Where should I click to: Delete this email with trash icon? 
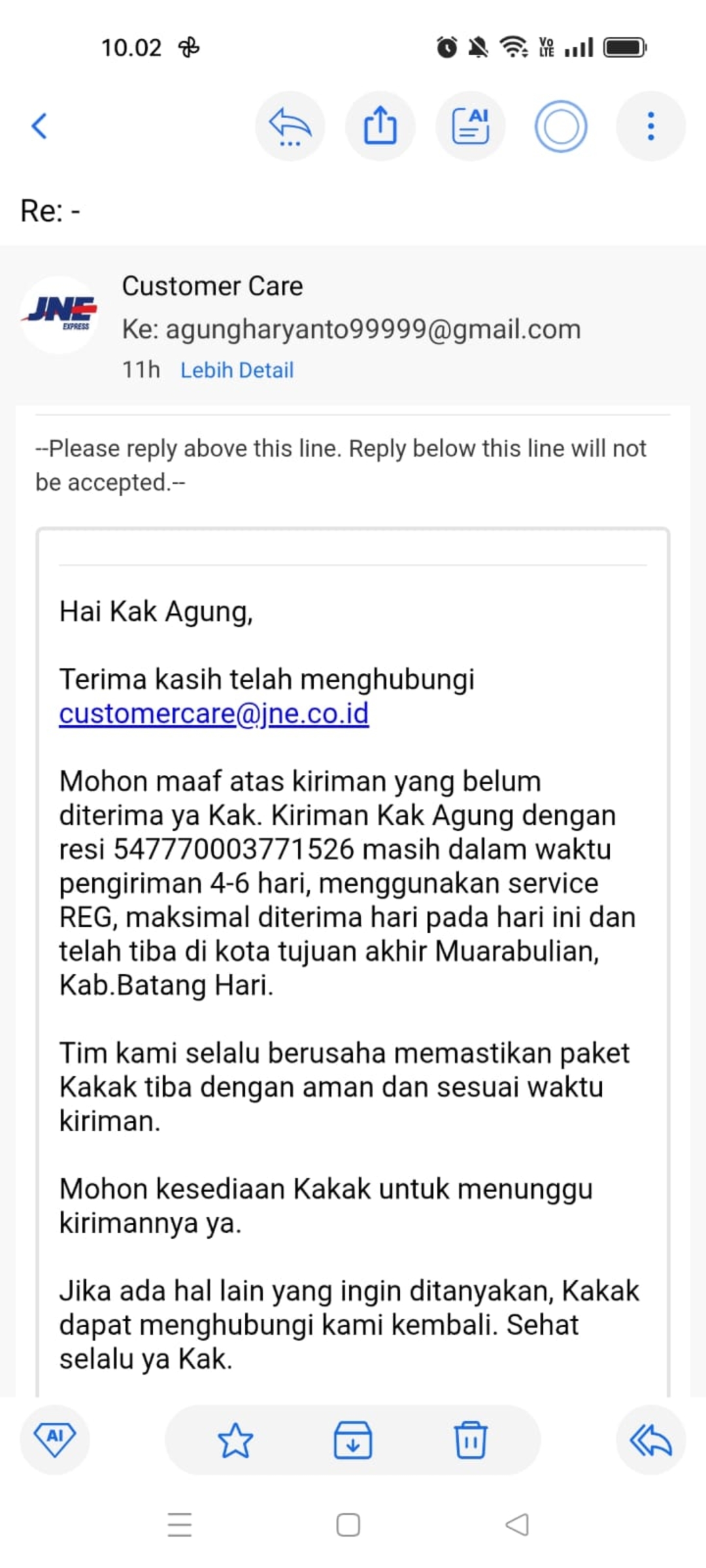click(471, 1441)
